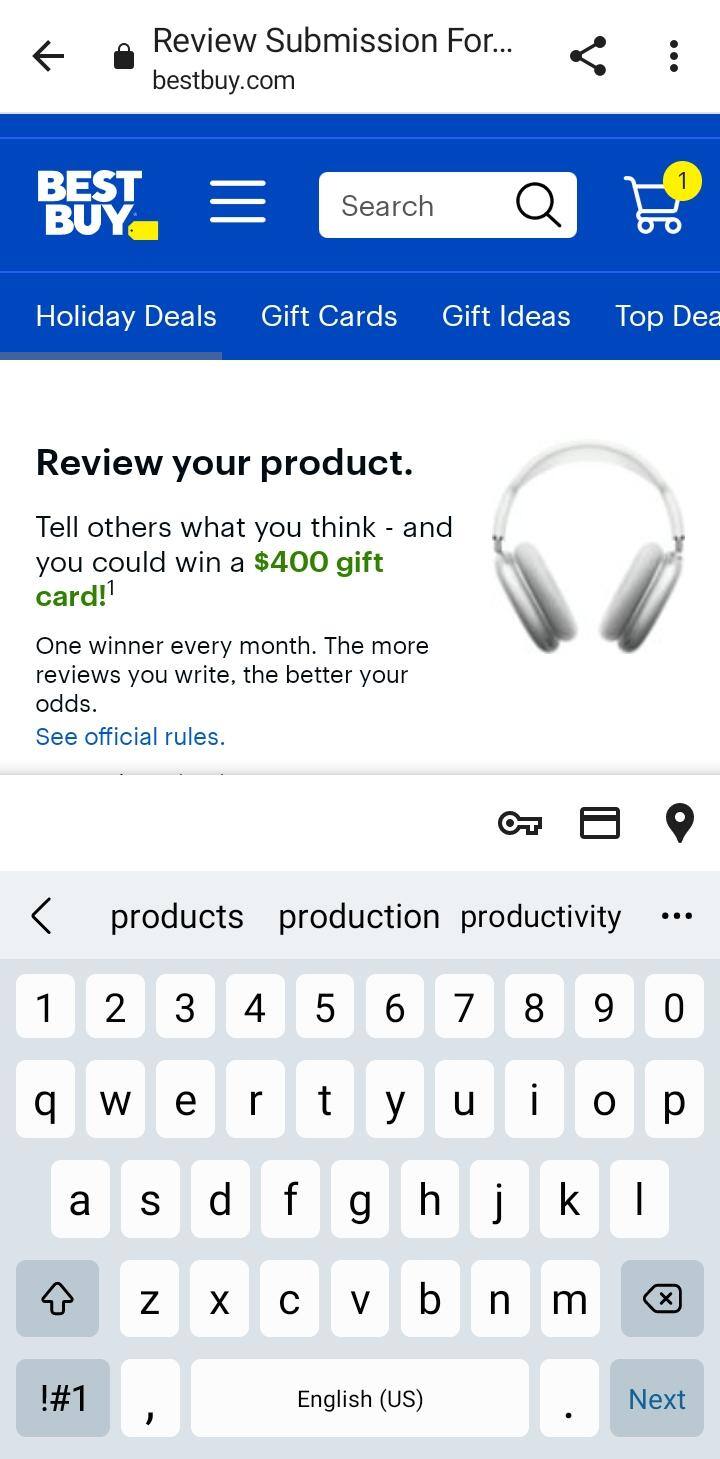720x1459 pixels.
Task: Open saved addresses location icon
Action: tap(678, 822)
